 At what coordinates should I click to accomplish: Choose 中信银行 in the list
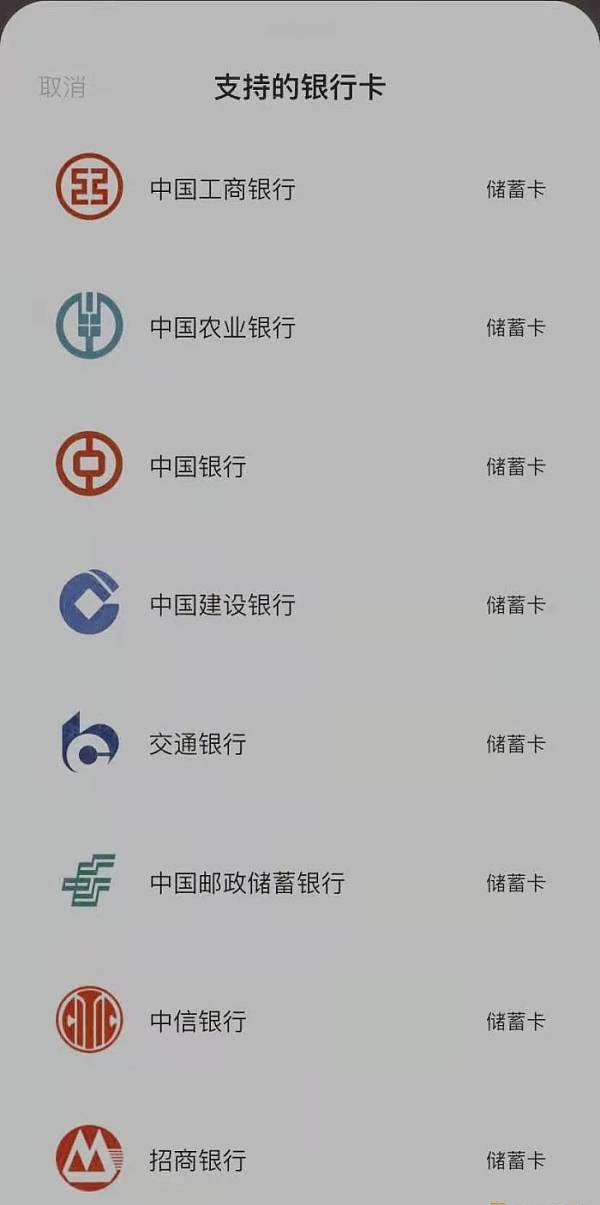click(300, 1021)
